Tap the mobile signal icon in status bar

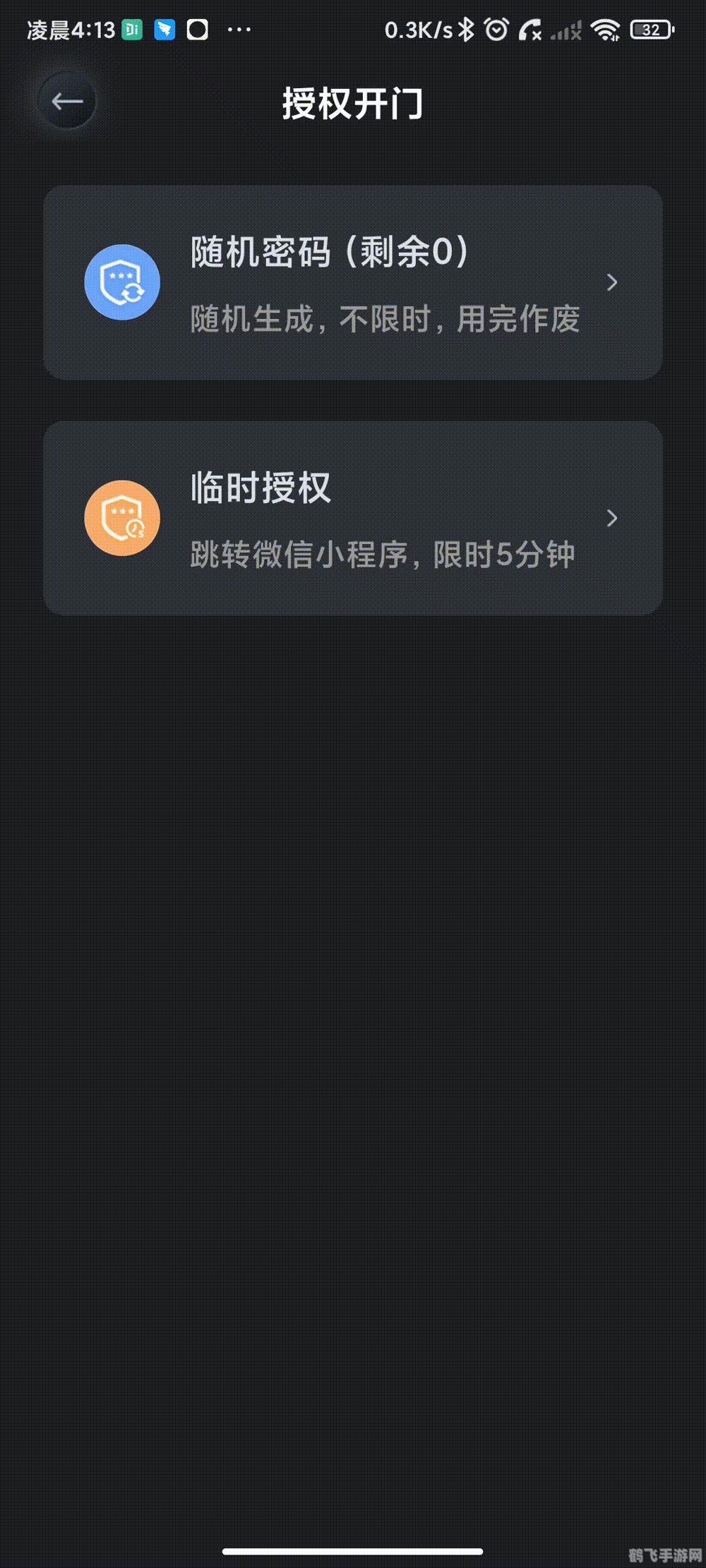point(566,28)
